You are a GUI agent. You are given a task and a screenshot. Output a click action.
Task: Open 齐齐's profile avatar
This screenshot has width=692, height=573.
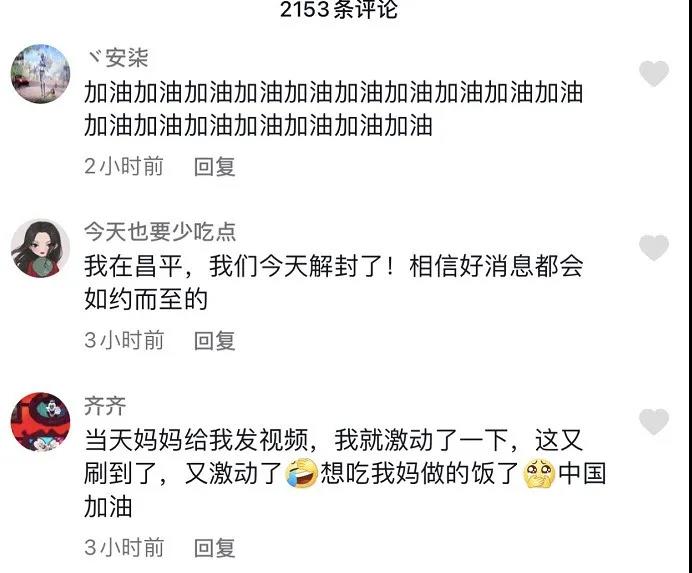[x=40, y=421]
